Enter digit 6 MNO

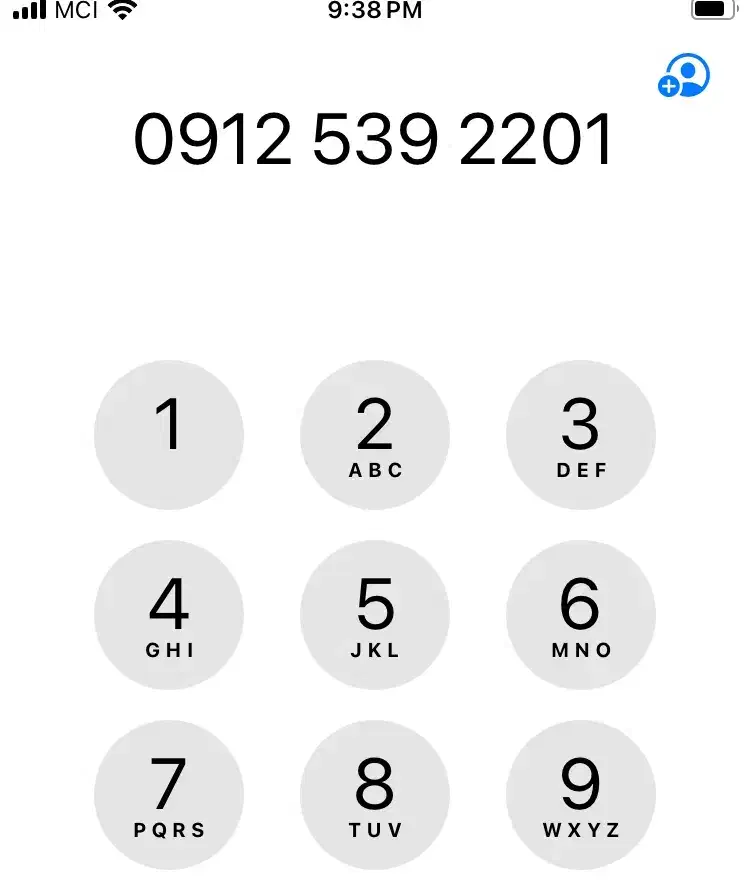click(581, 615)
